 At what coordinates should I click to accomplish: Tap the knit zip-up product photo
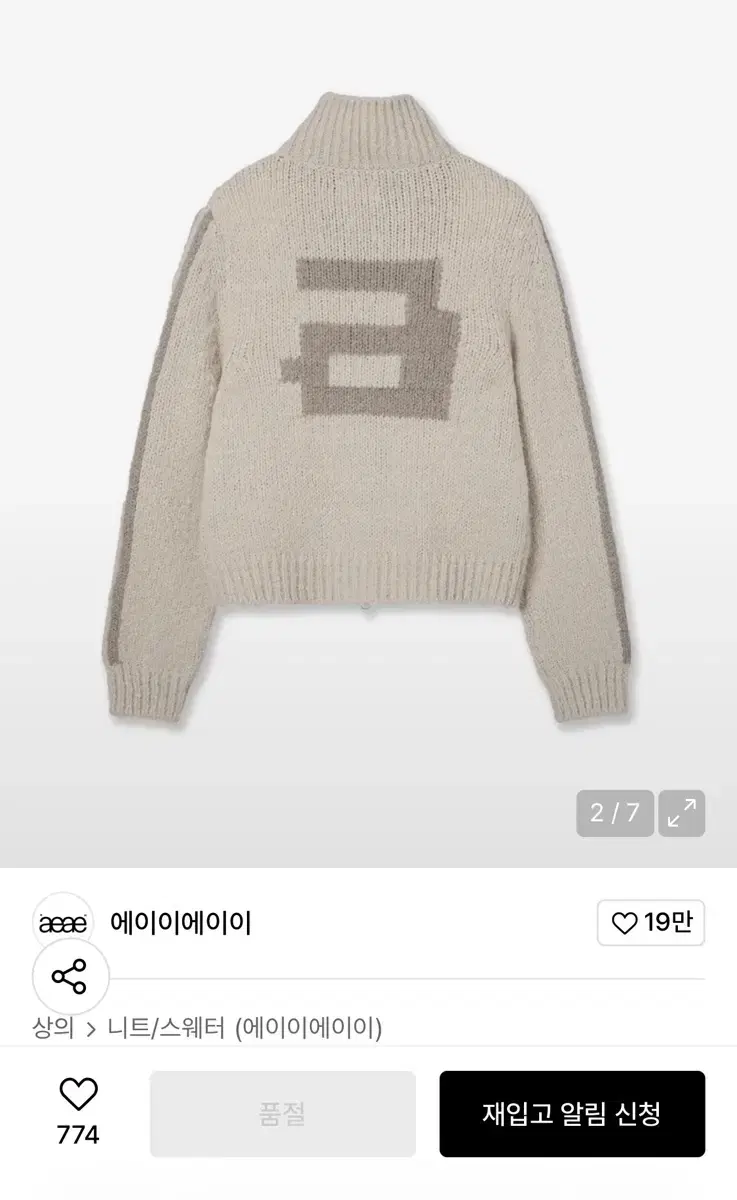pos(368,420)
